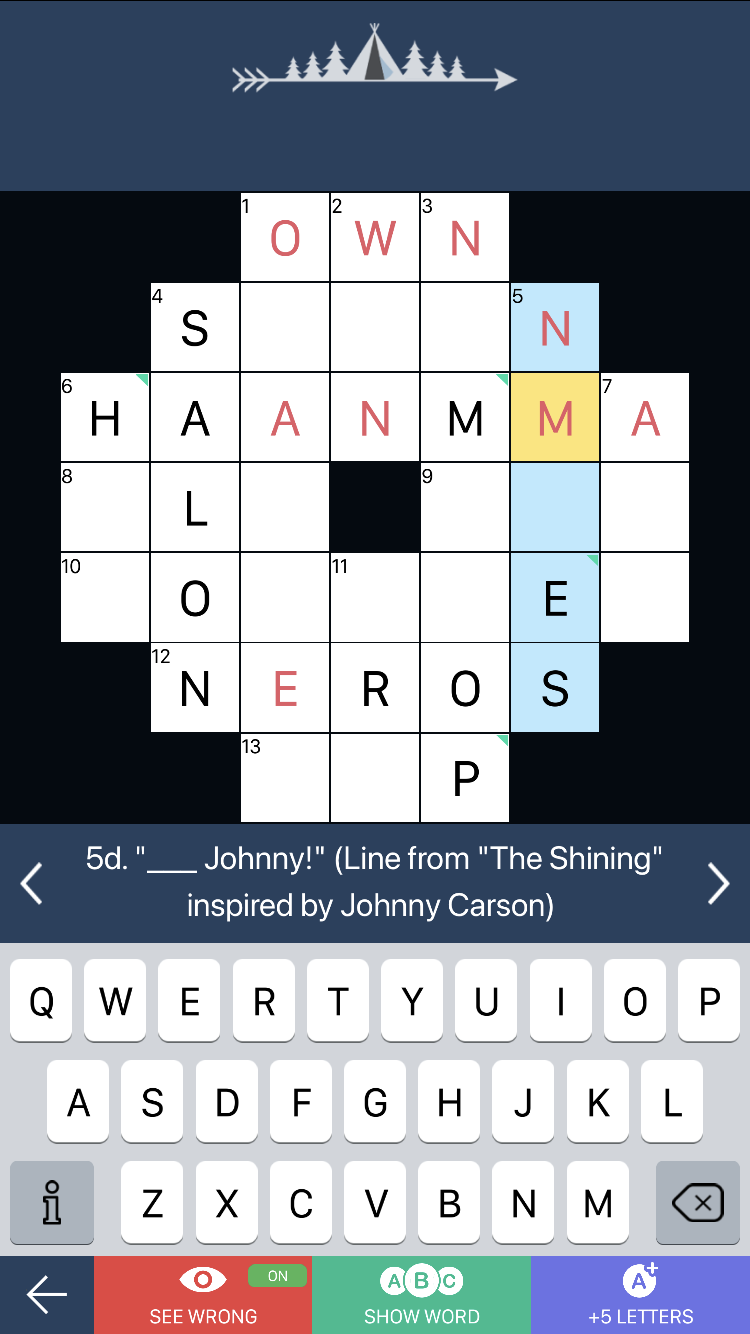Image resolution: width=750 pixels, height=1334 pixels.
Task: Reveal the word with Show Word
Action: [x=421, y=1295]
